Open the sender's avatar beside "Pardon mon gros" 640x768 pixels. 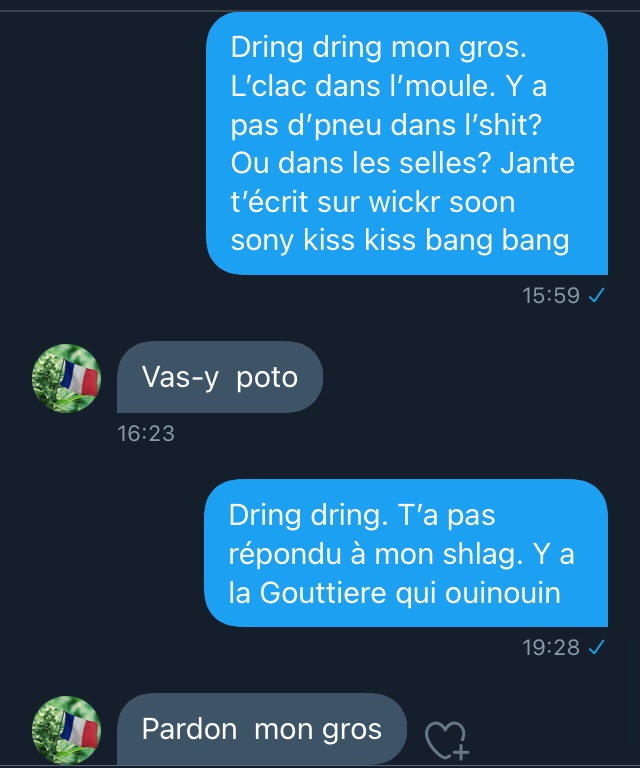67,730
